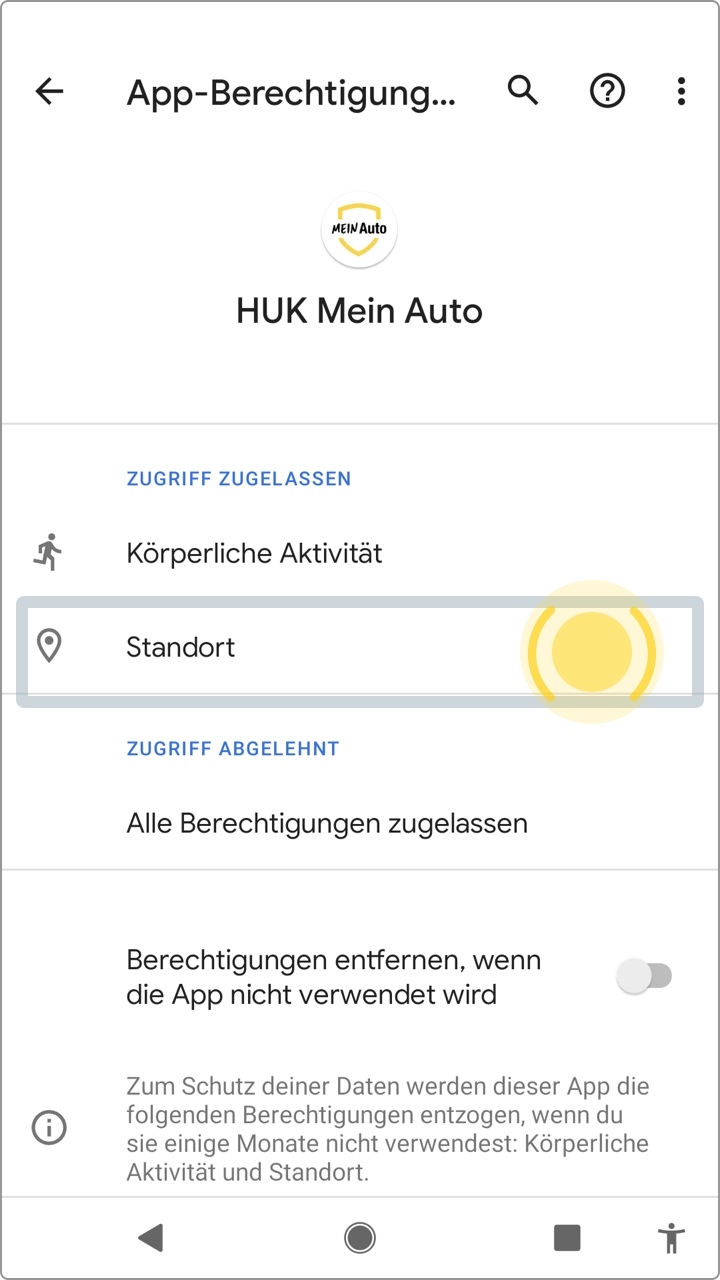720x1280 pixels.
Task: Open recent apps via square button
Action: tap(567, 1238)
